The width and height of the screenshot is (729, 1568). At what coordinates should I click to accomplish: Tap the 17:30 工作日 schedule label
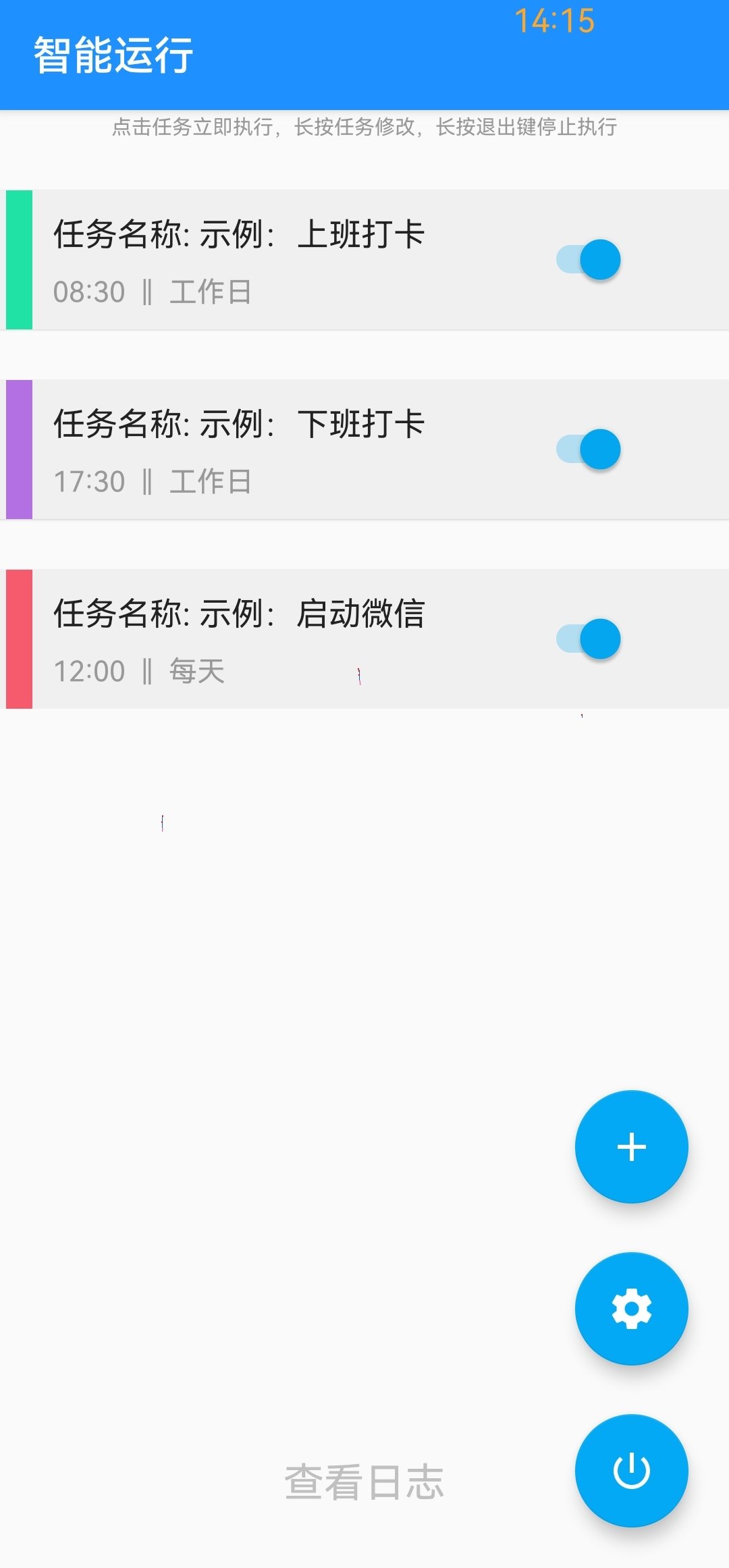click(154, 481)
